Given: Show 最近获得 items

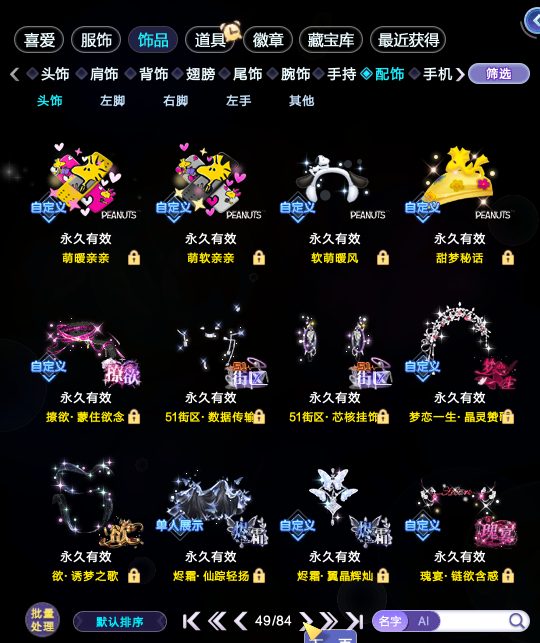Looking at the screenshot, I should [408, 40].
